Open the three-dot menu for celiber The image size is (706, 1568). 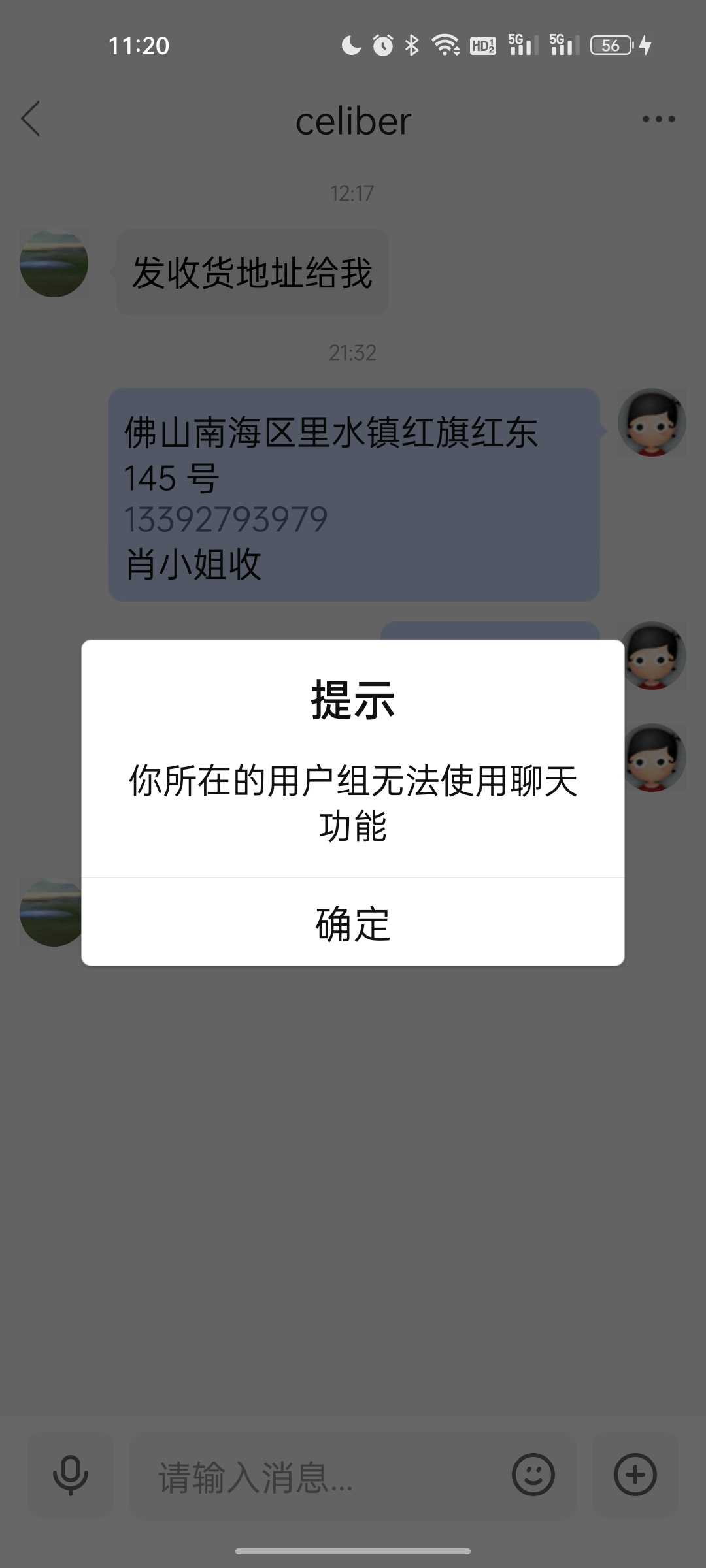pos(658,119)
